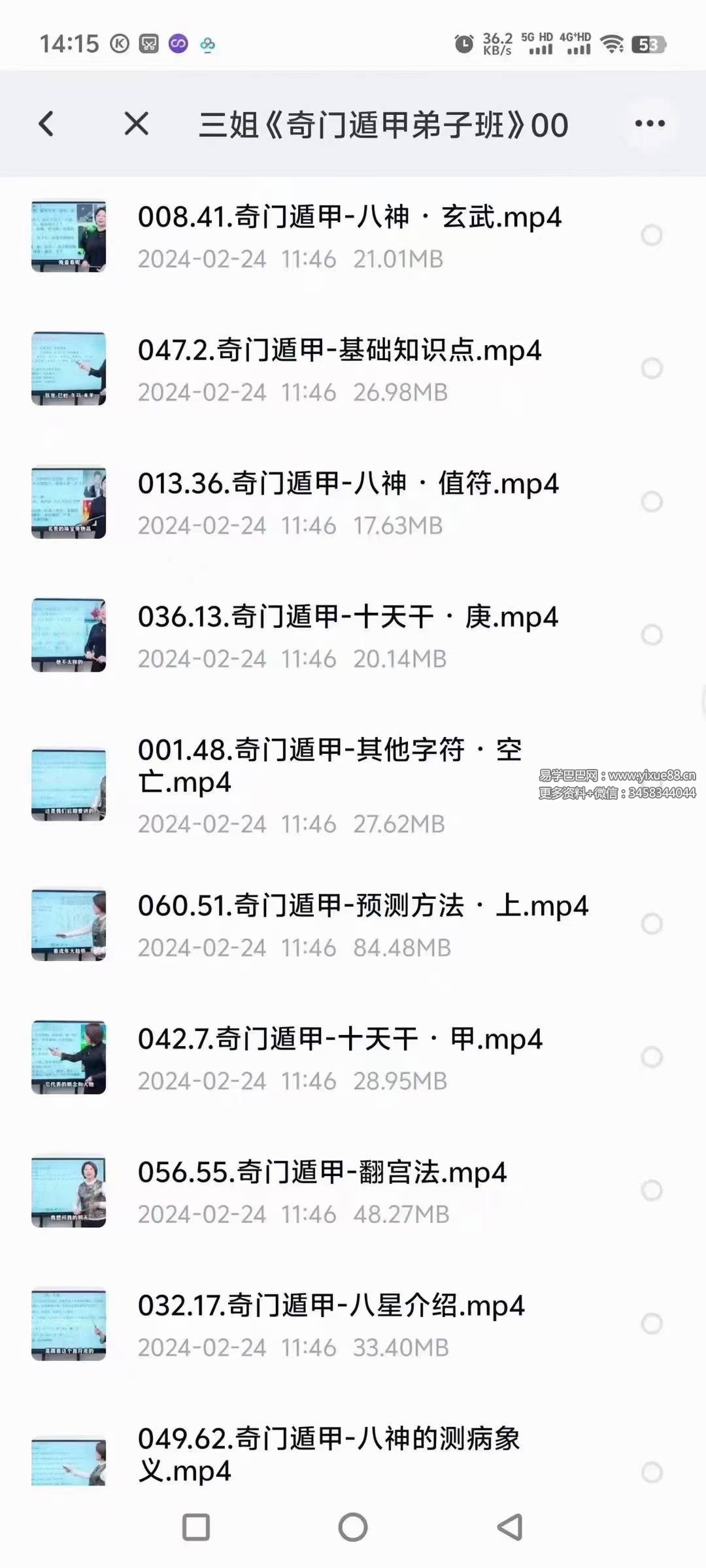The image size is (706, 1568).
Task: Open the three-dot overflow menu
Action: tap(650, 123)
